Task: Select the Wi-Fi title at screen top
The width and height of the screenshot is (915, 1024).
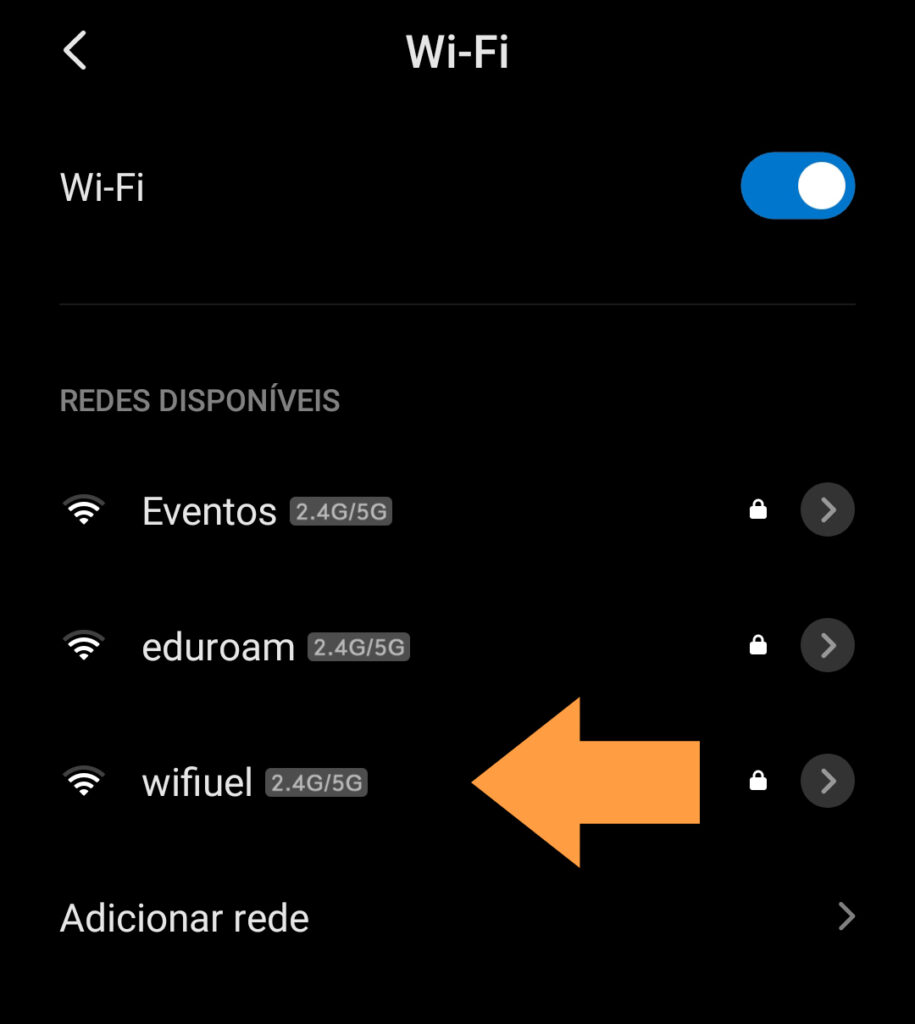Action: tap(457, 52)
